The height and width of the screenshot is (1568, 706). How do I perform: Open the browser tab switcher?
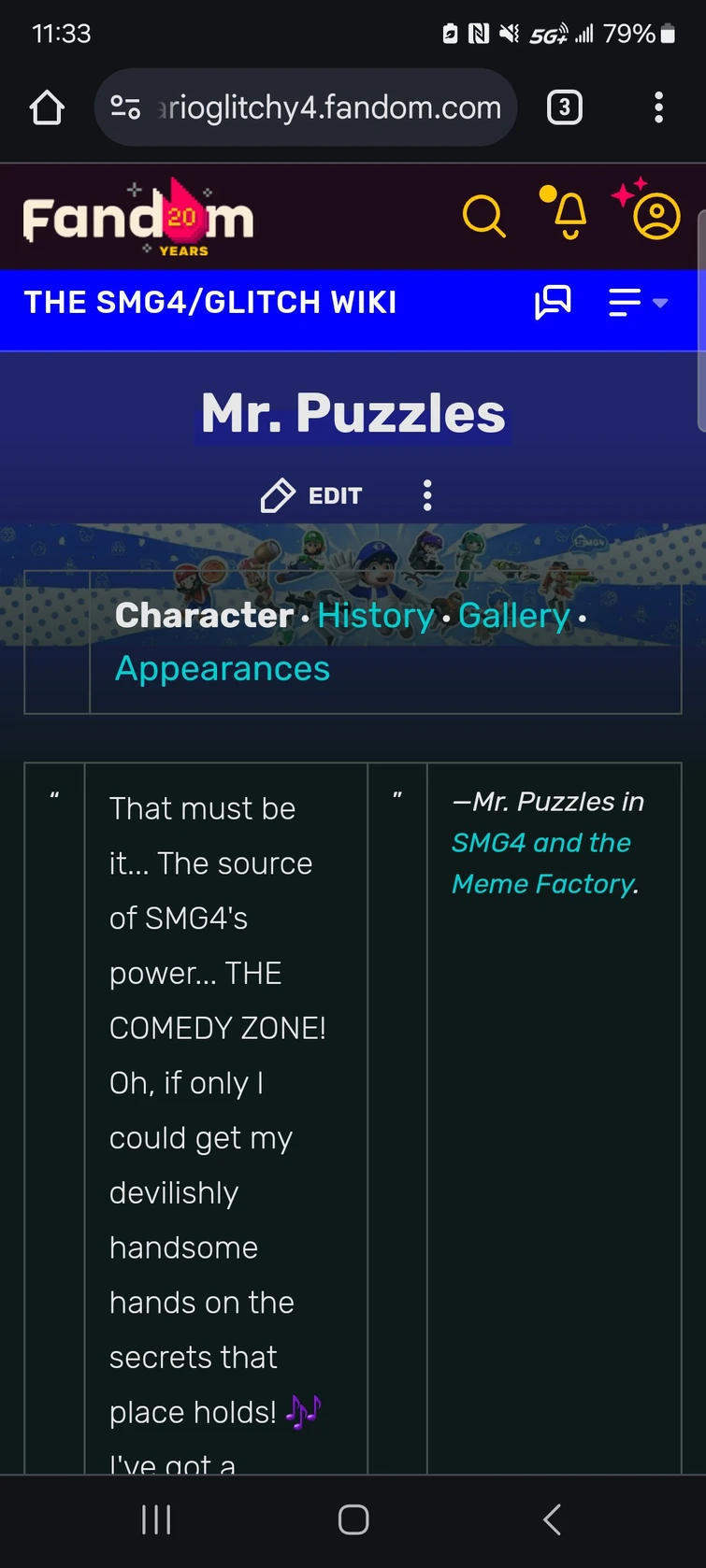[564, 107]
